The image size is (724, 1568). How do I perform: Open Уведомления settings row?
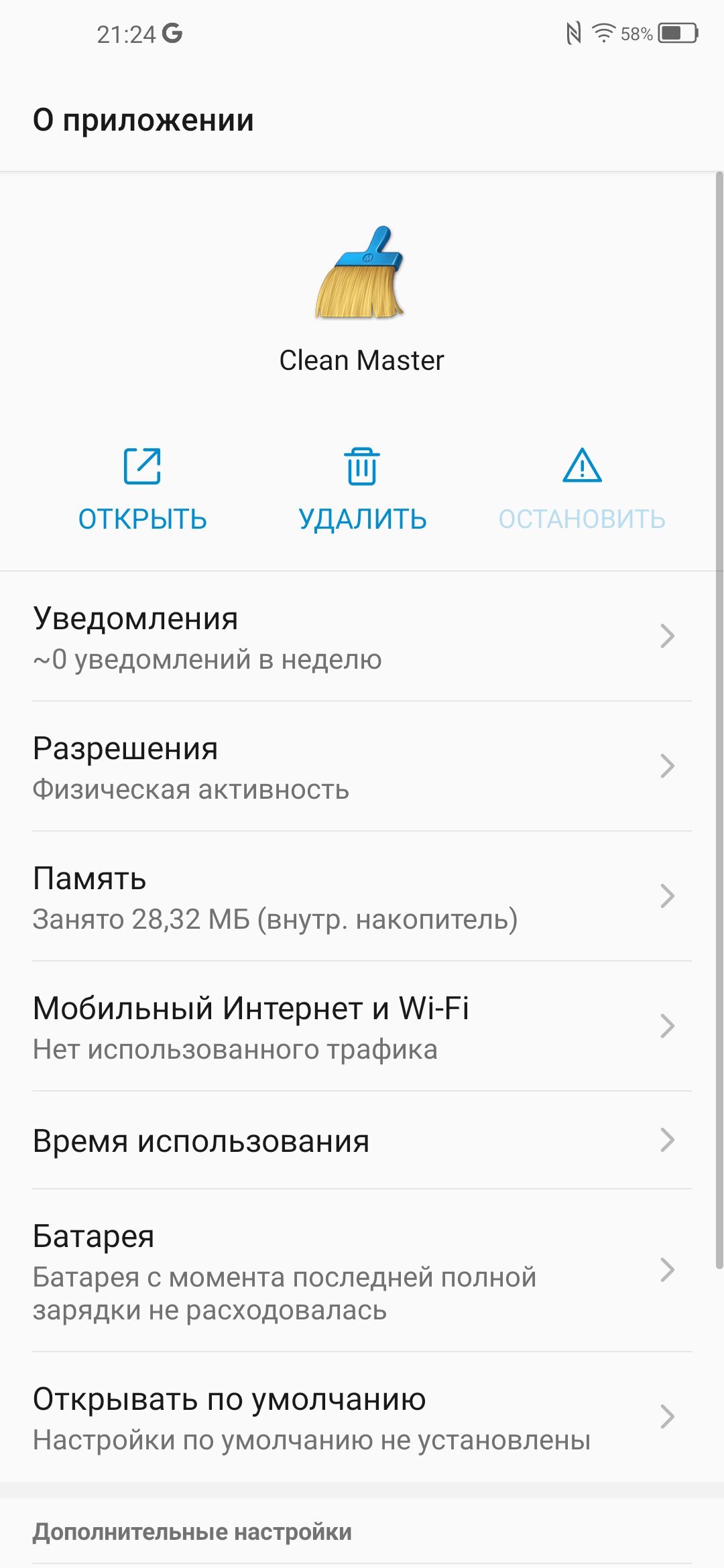point(362,637)
